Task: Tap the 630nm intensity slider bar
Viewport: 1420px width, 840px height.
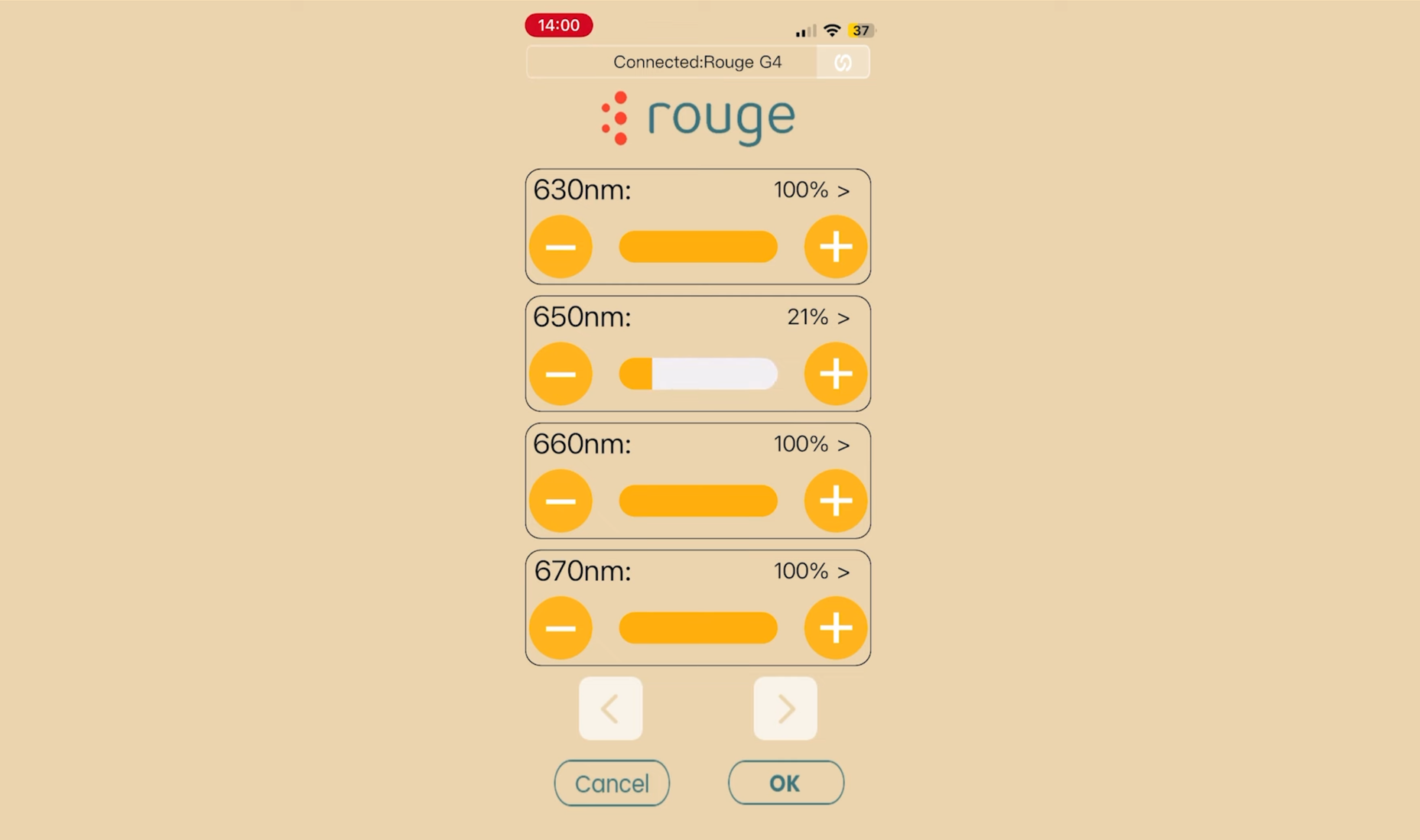Action: click(697, 247)
